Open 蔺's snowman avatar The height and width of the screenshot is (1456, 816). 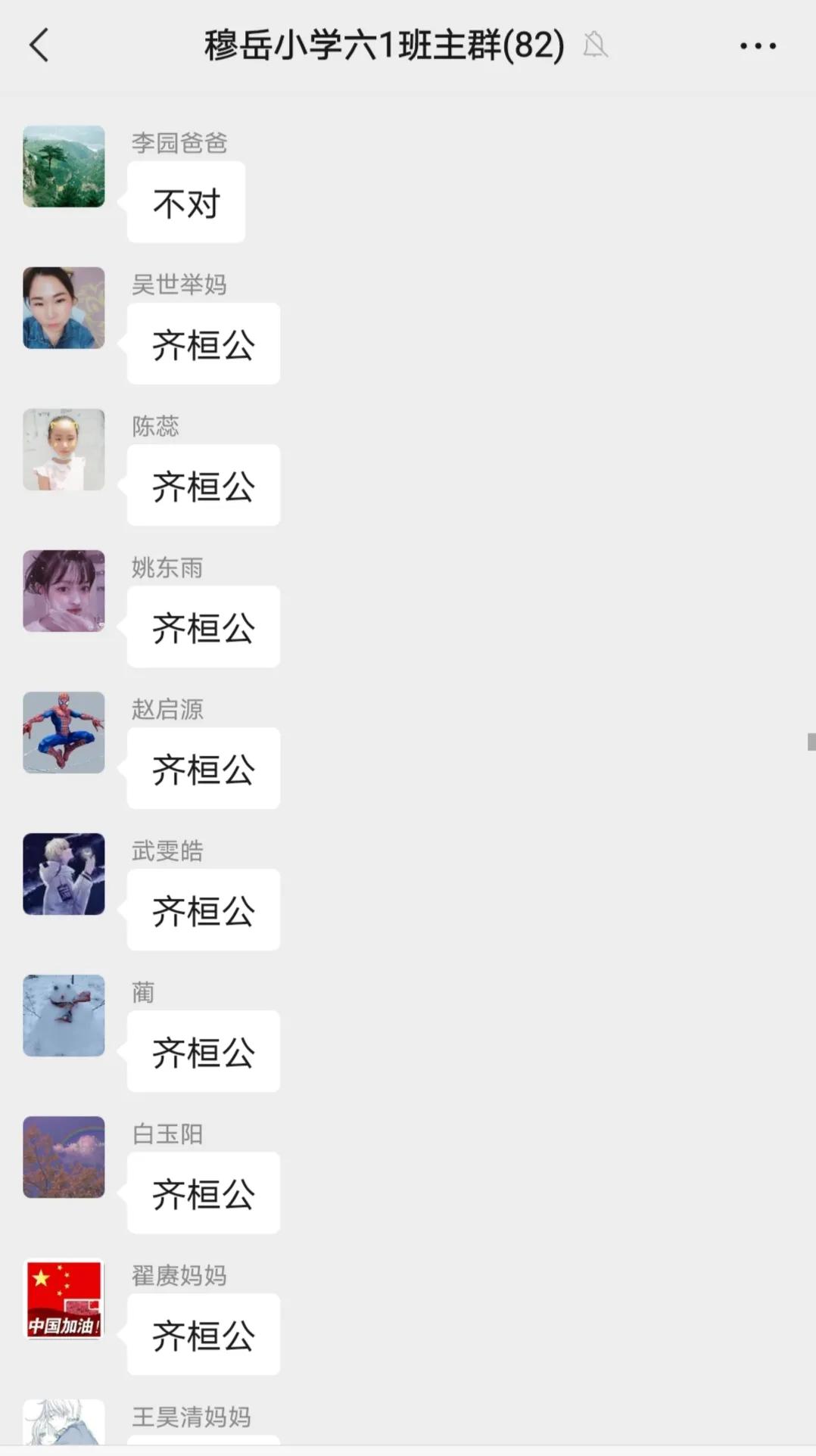(64, 1016)
